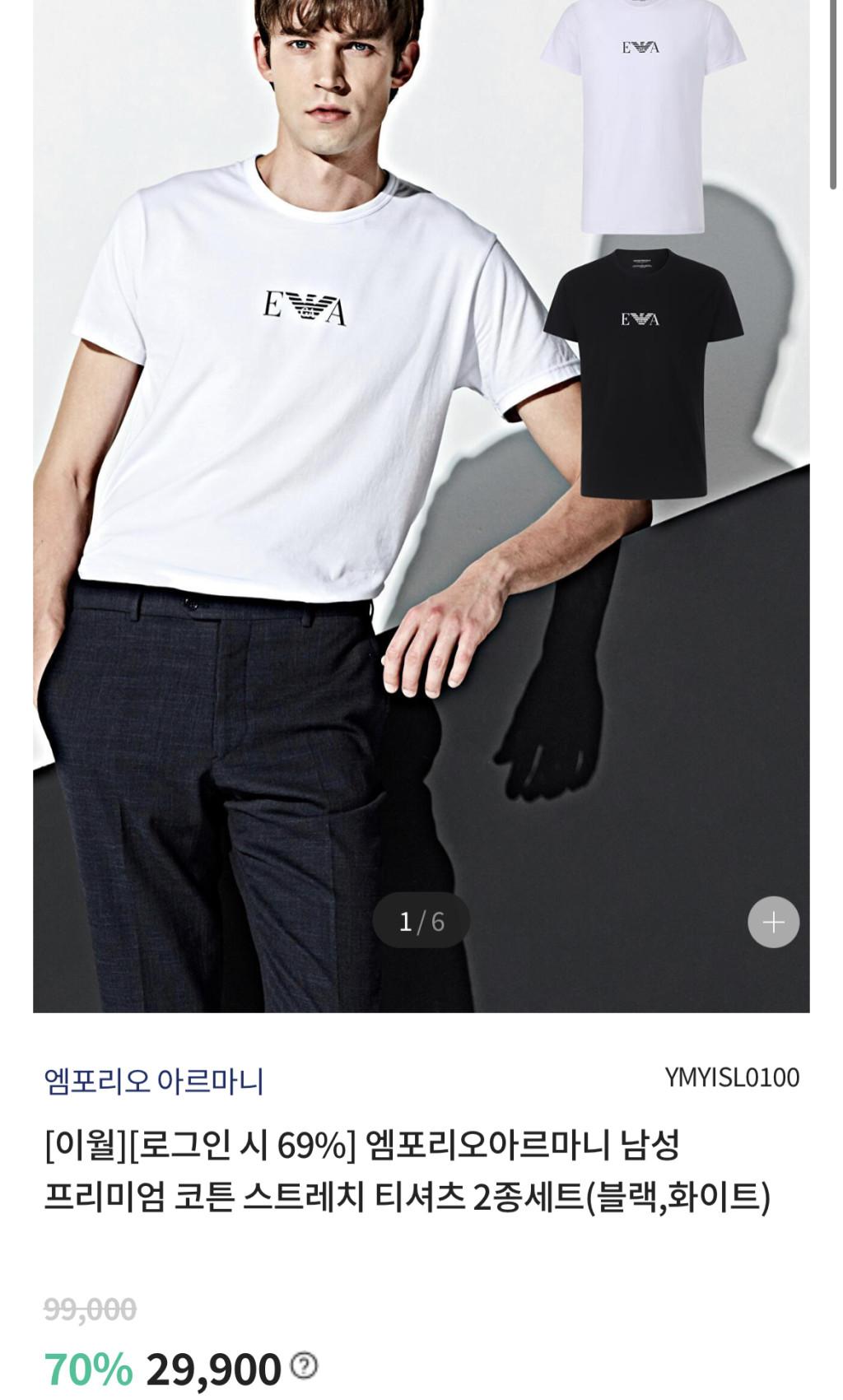
Task: Open the 엠포리오 아르마니 brand link
Action: (x=154, y=1081)
